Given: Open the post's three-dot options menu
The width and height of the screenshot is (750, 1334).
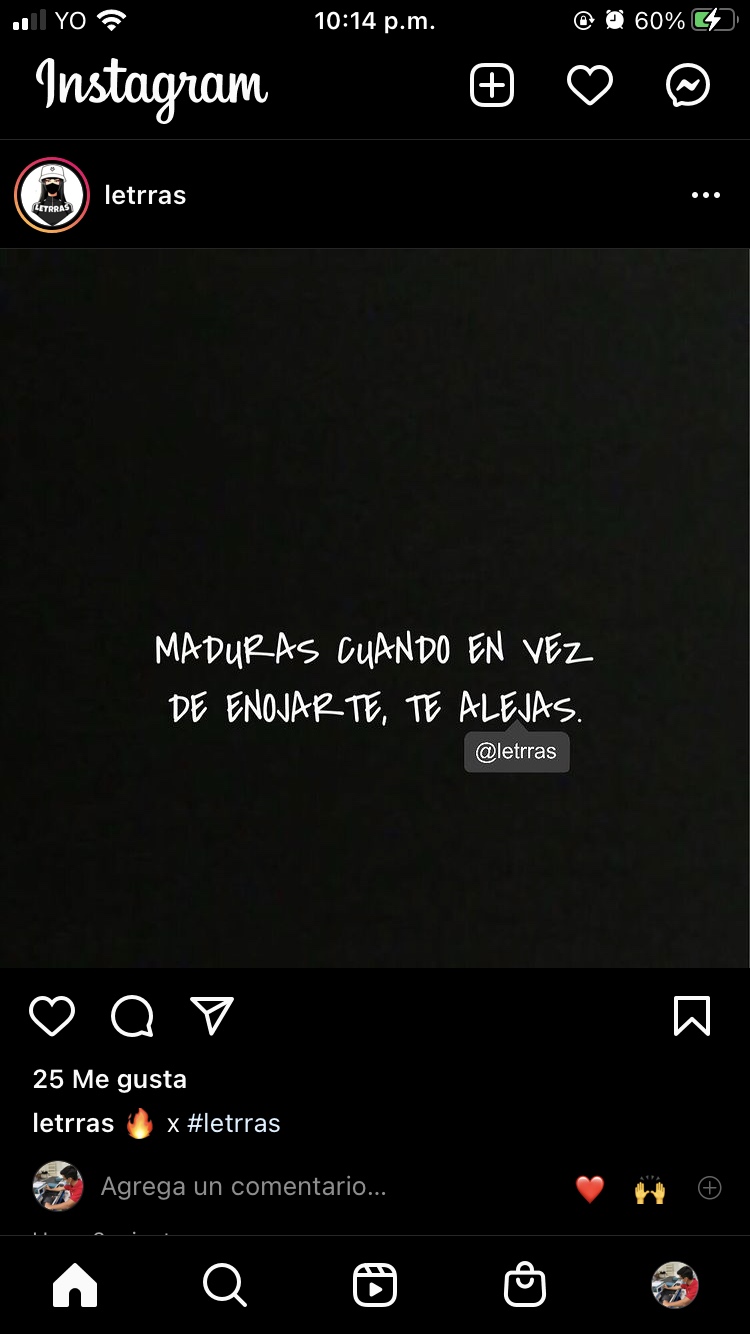Looking at the screenshot, I should (706, 195).
